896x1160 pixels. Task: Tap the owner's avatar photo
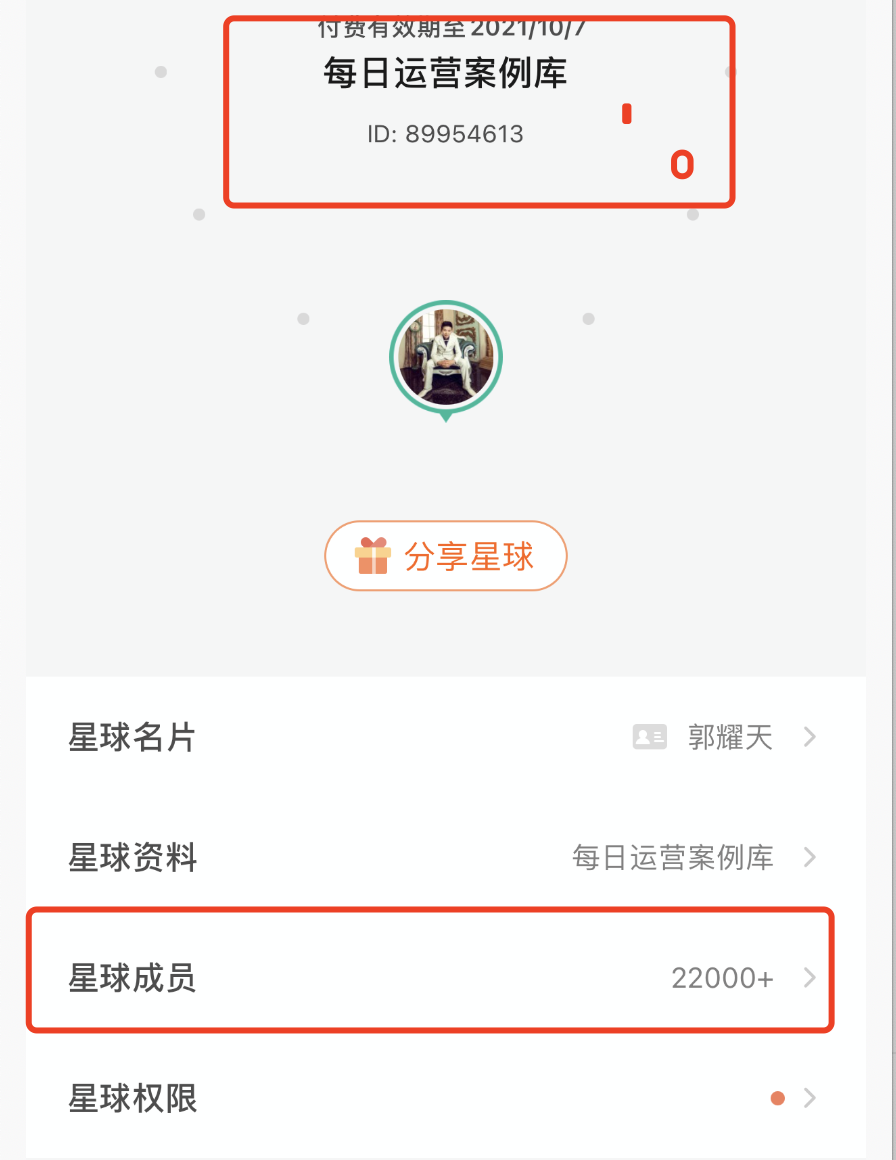[x=446, y=356]
